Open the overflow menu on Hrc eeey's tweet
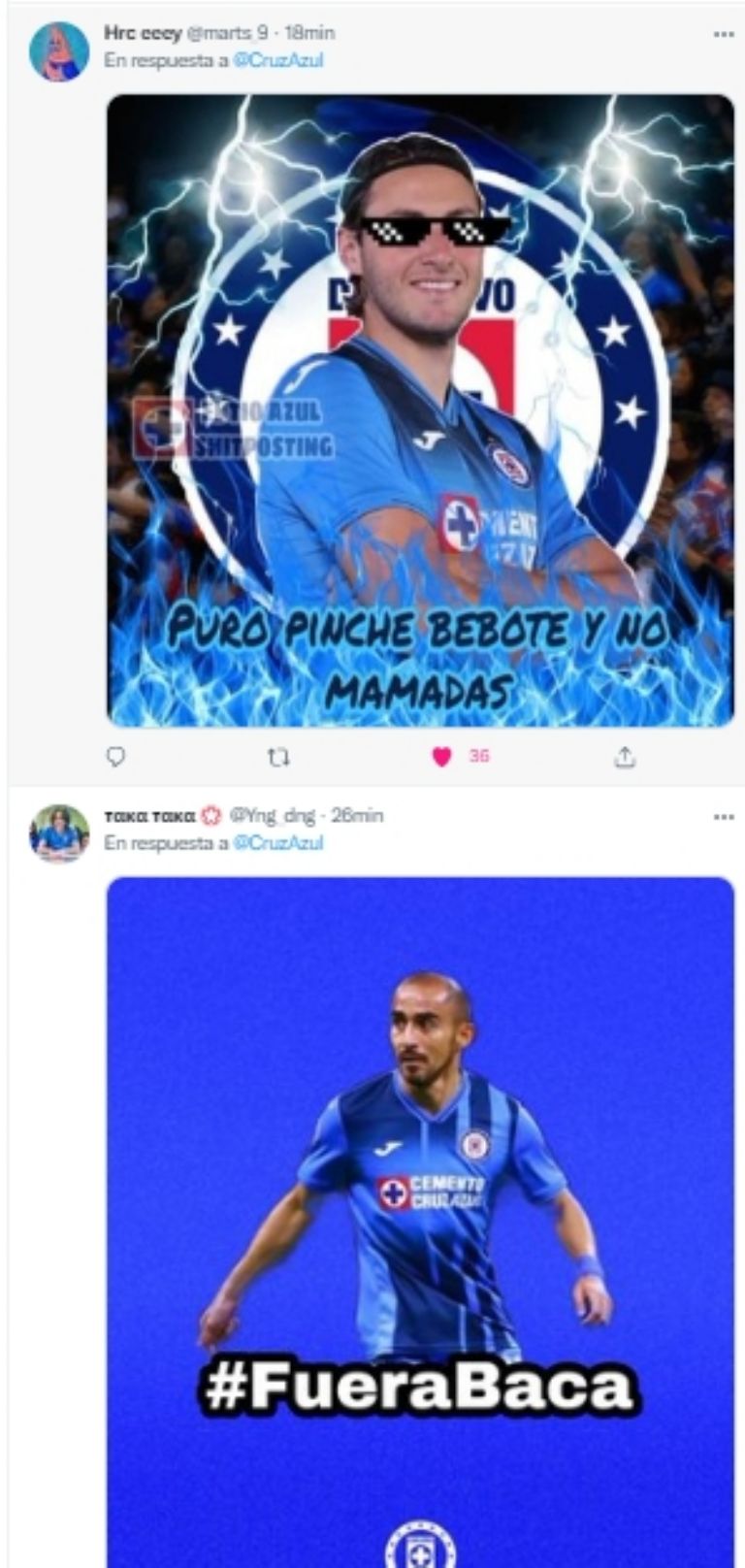 tap(724, 33)
